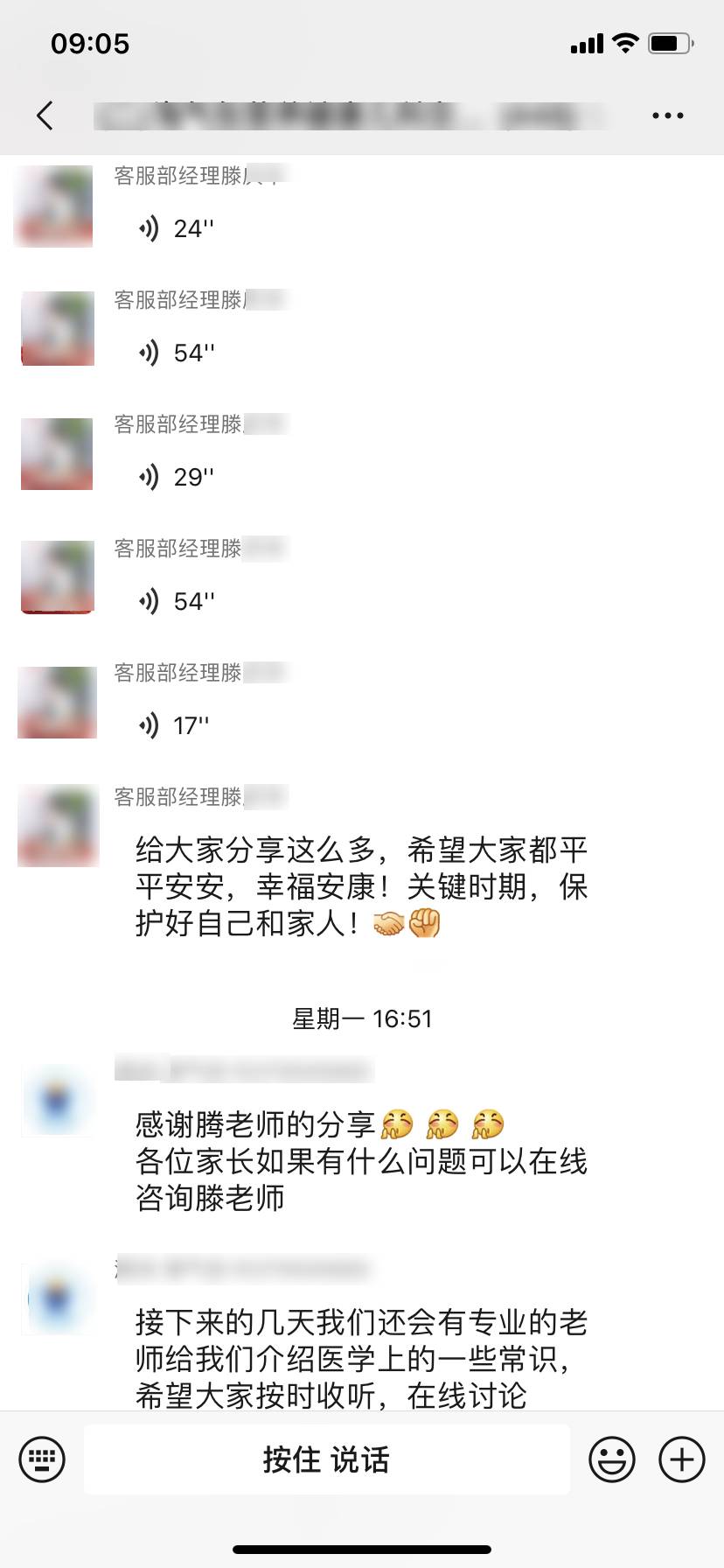724x1568 pixels.
Task: Play the 29-second voice message
Action: point(176,478)
